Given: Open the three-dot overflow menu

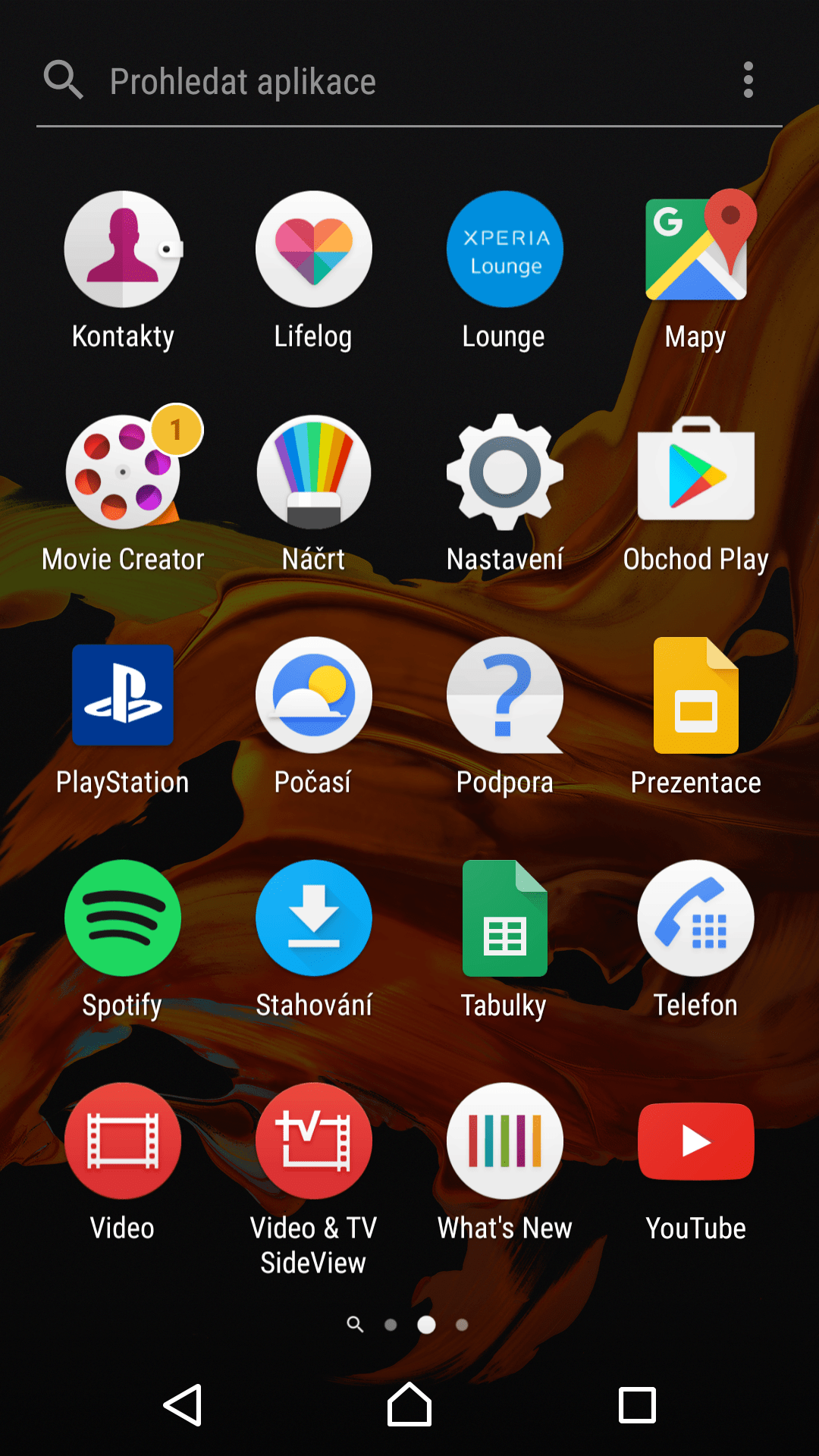Looking at the screenshot, I should click(748, 80).
